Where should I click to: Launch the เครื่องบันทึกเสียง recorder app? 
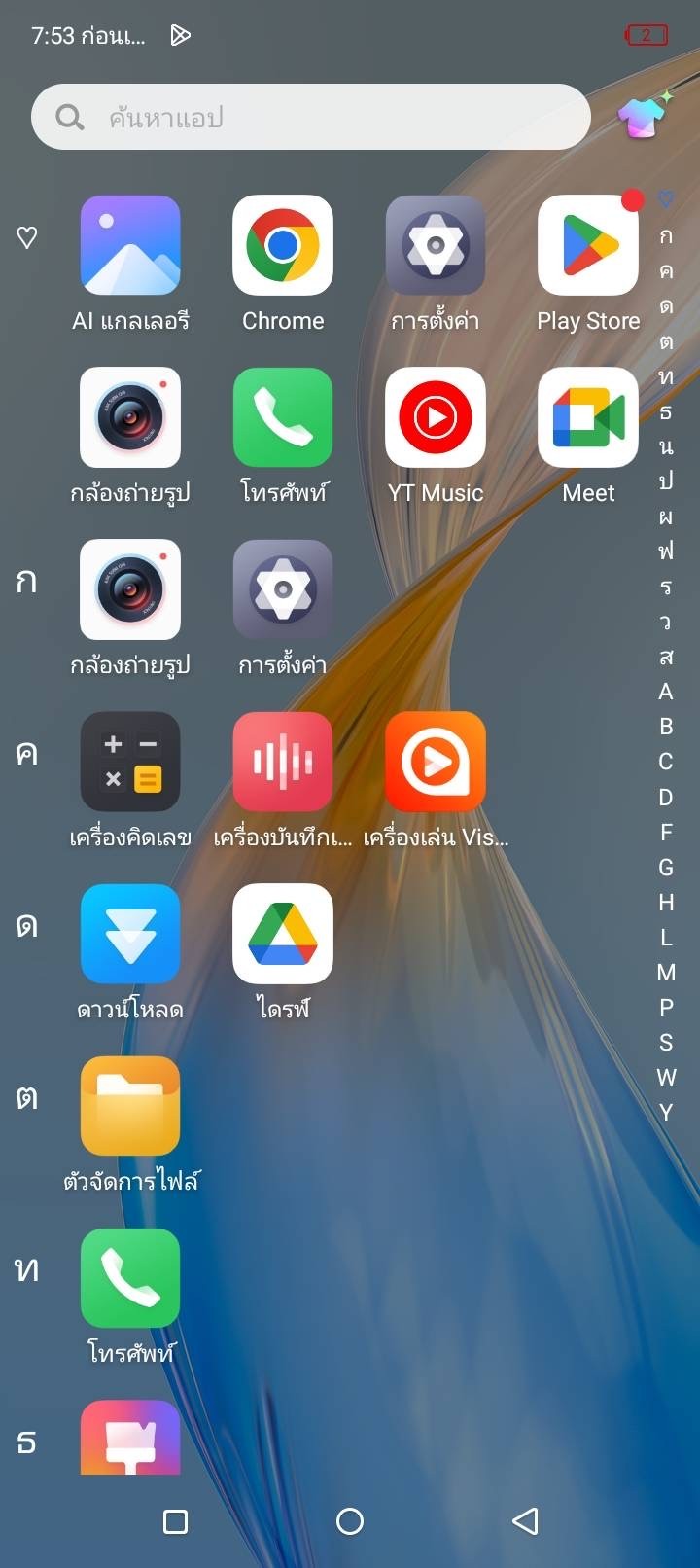[x=283, y=763]
